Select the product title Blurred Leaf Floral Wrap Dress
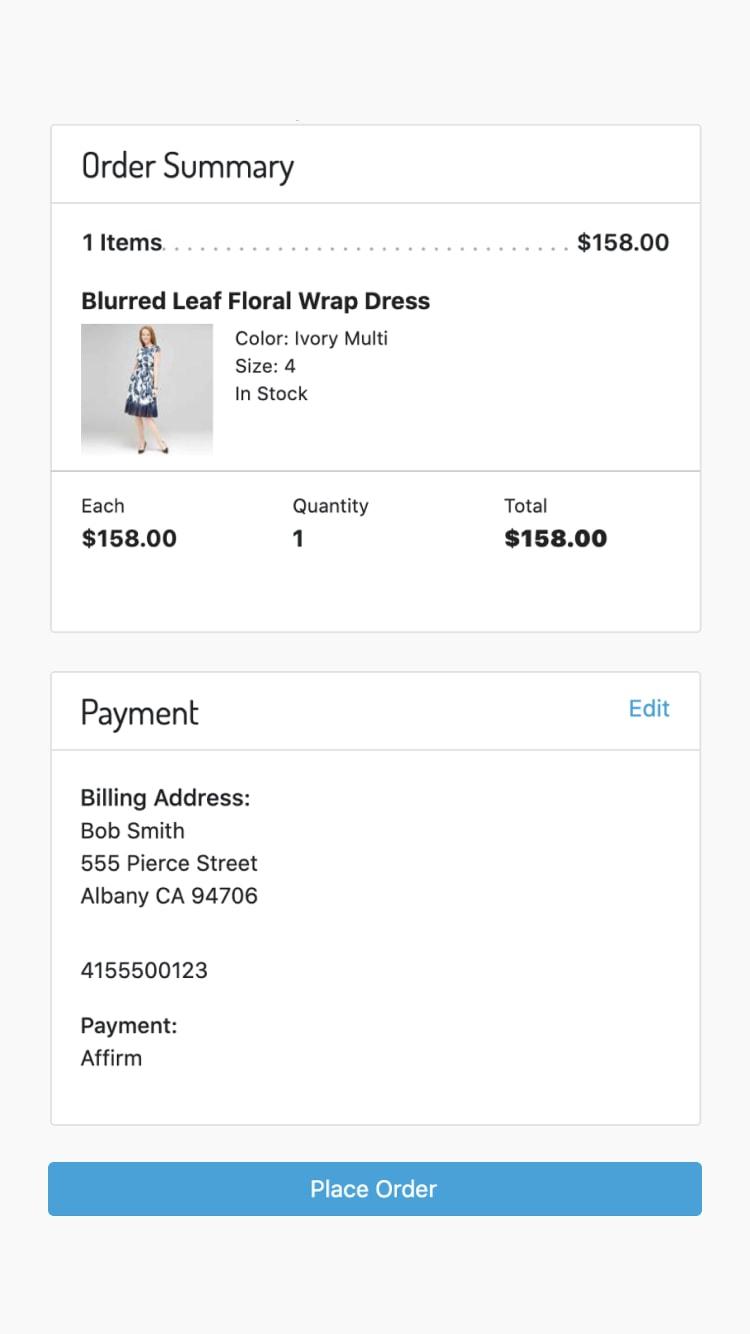This screenshot has height=1334, width=750. 255,301
